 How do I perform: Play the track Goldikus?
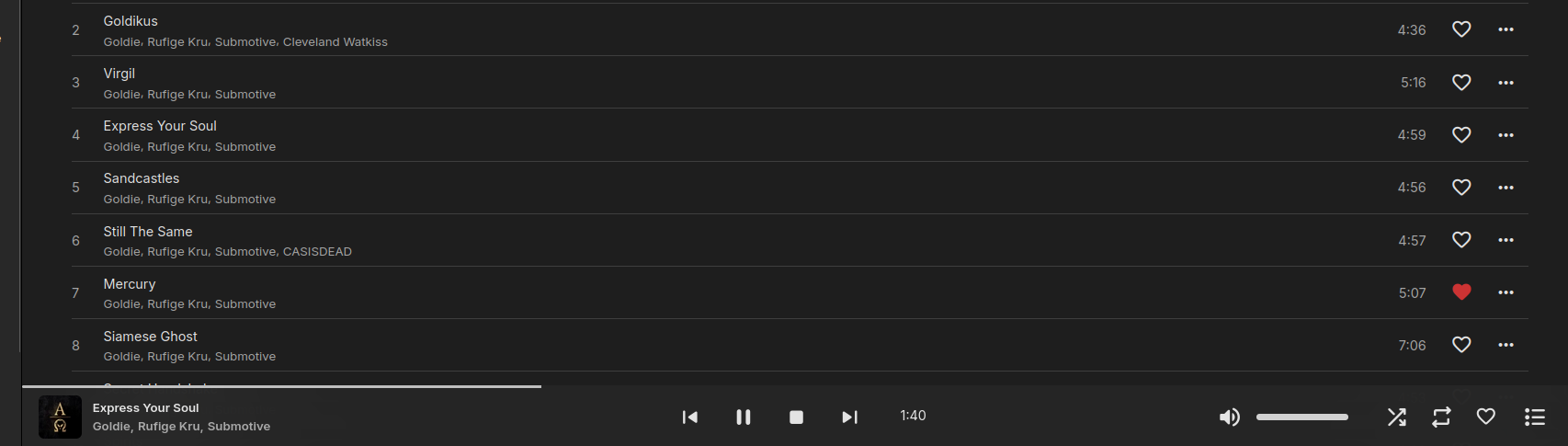(x=131, y=21)
